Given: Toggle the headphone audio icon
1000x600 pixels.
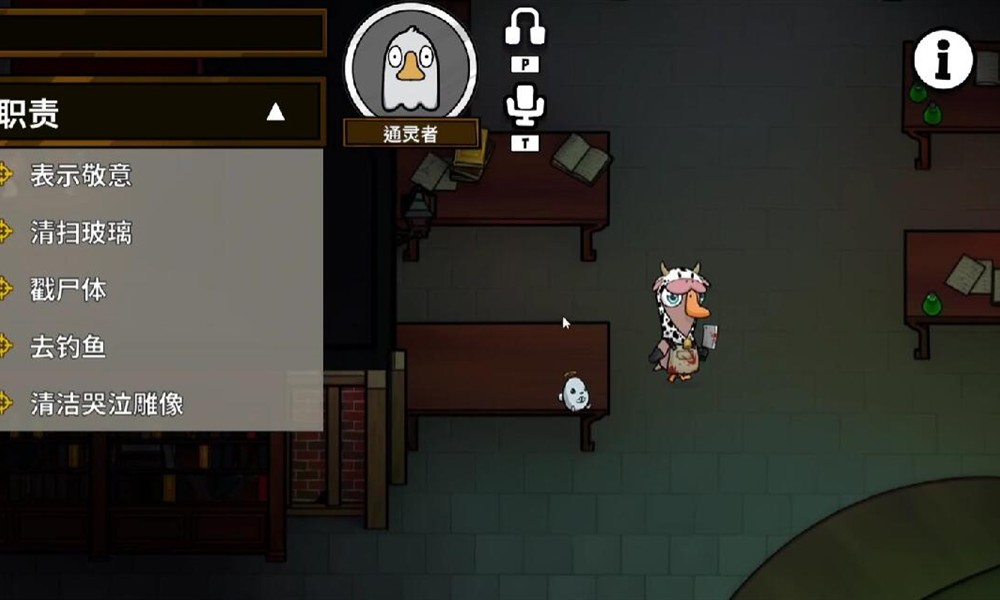Looking at the screenshot, I should click(524, 28).
